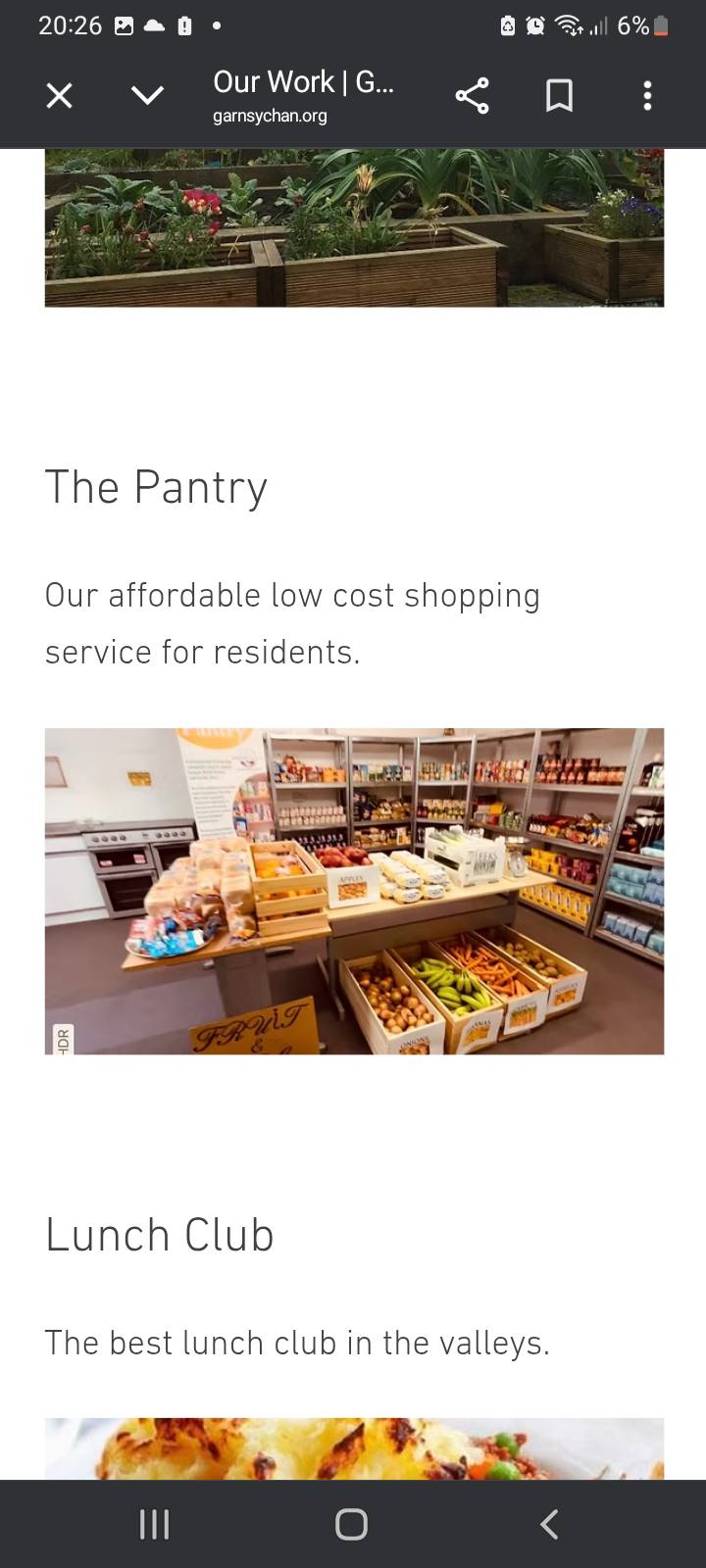Open recent apps view
The width and height of the screenshot is (706, 1568).
[154, 1524]
